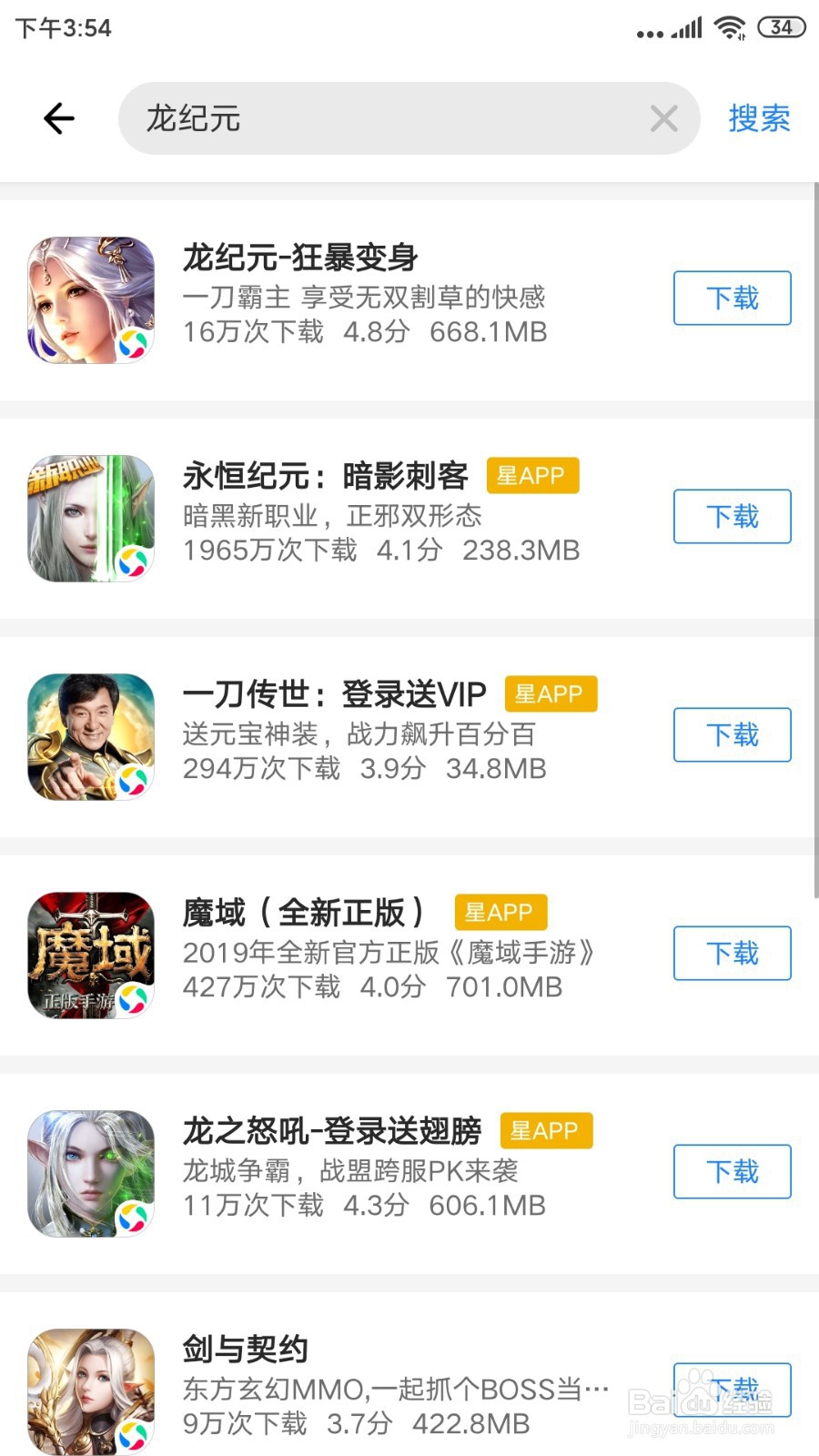The width and height of the screenshot is (819, 1456).
Task: Open the 一刀传世 Jackie Chan app icon
Action: pos(89,735)
